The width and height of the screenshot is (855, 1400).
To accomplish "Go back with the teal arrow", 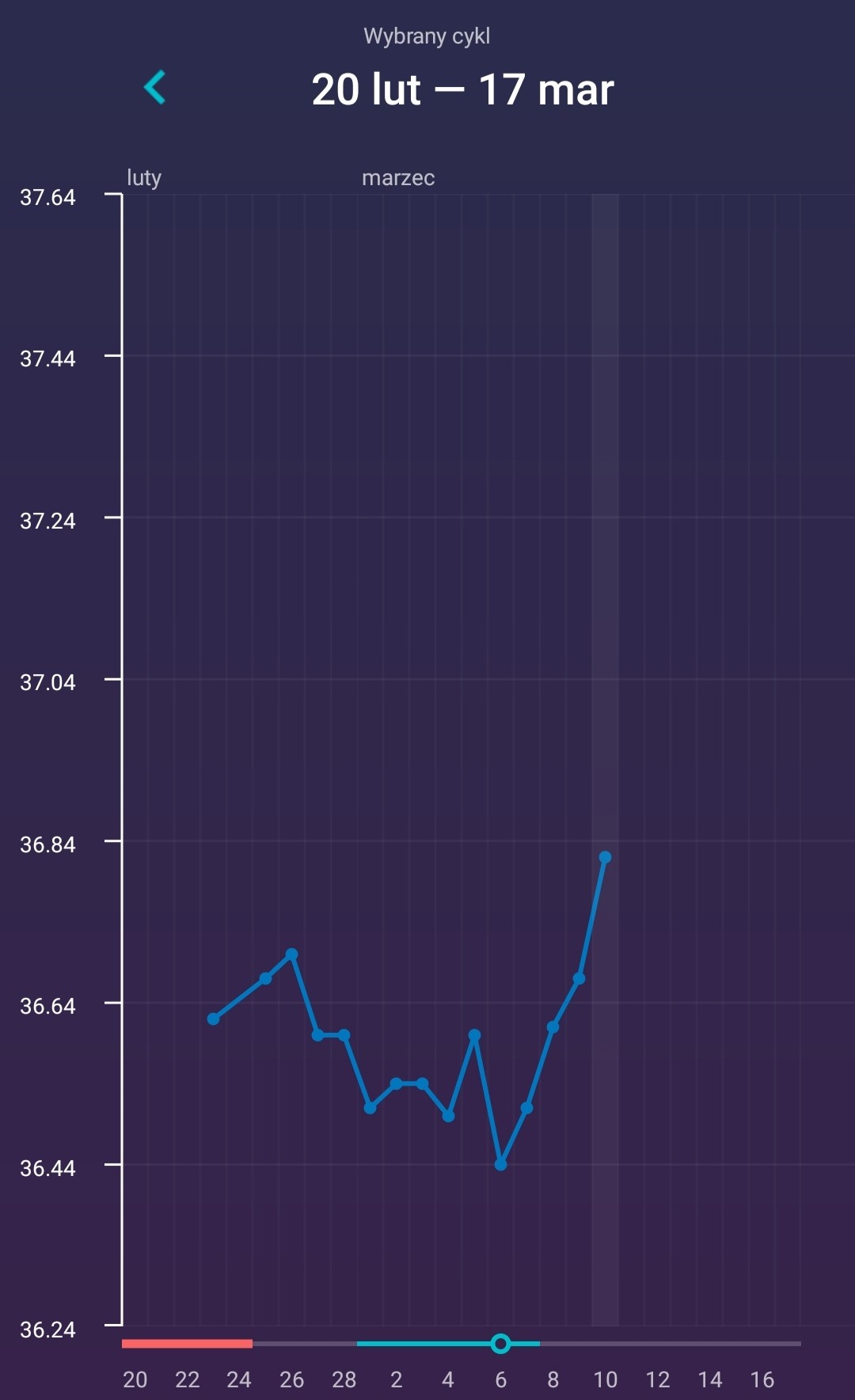I will 154,87.
